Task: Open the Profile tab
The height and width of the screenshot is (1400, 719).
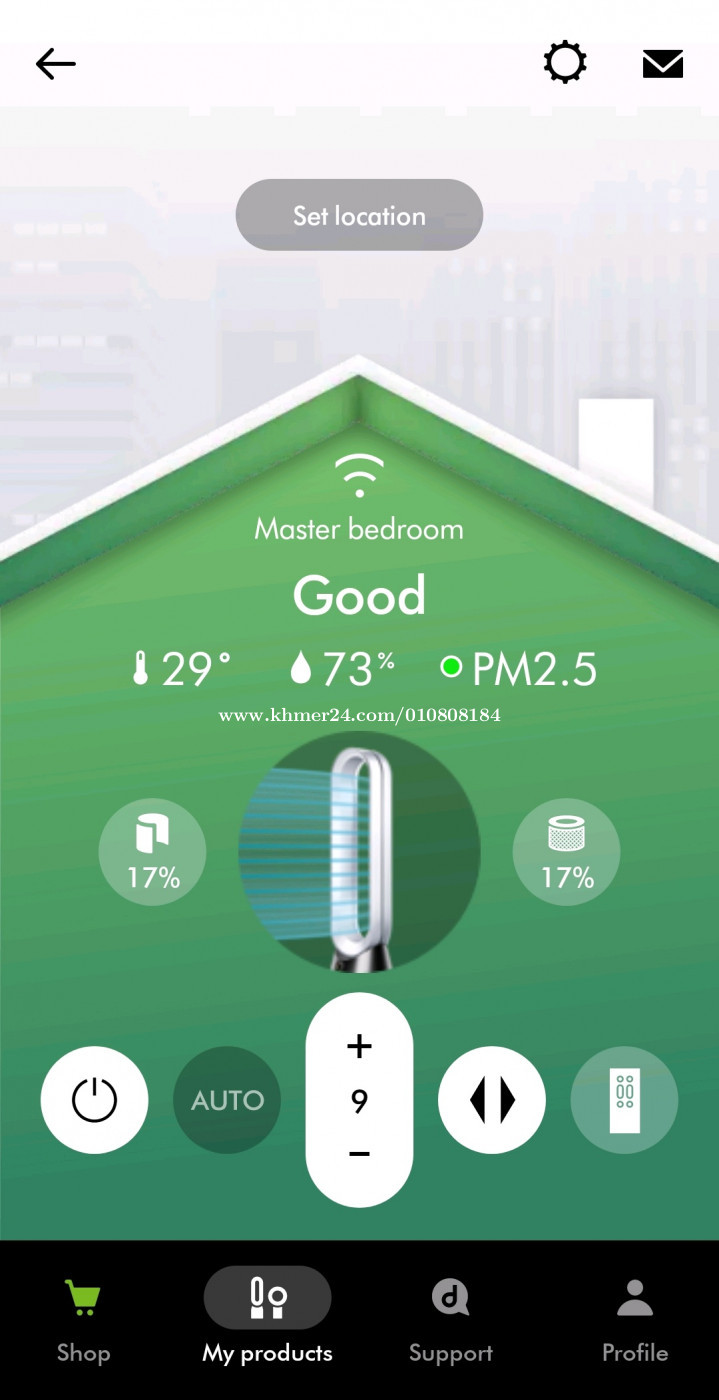Action: [x=635, y=1321]
